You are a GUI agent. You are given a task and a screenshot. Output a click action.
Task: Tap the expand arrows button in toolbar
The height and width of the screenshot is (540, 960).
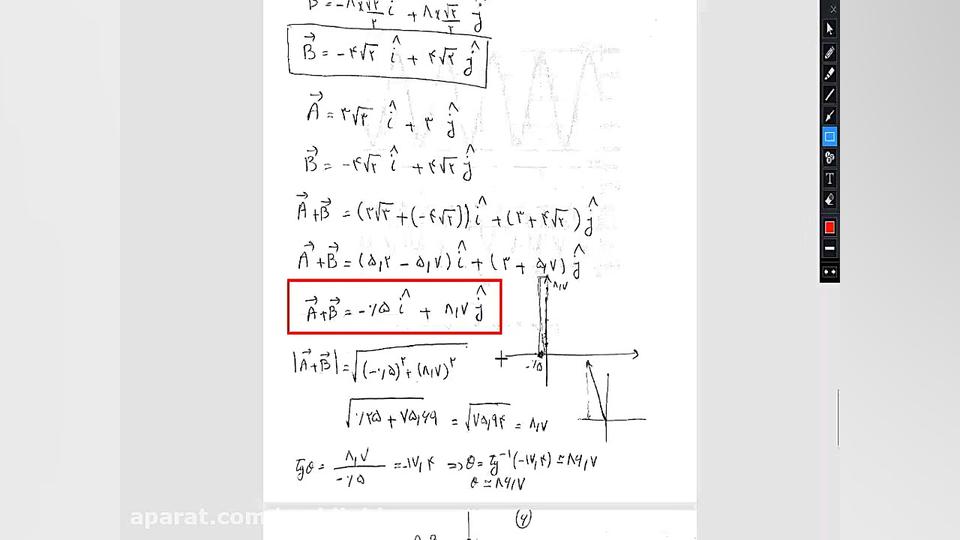tap(829, 271)
